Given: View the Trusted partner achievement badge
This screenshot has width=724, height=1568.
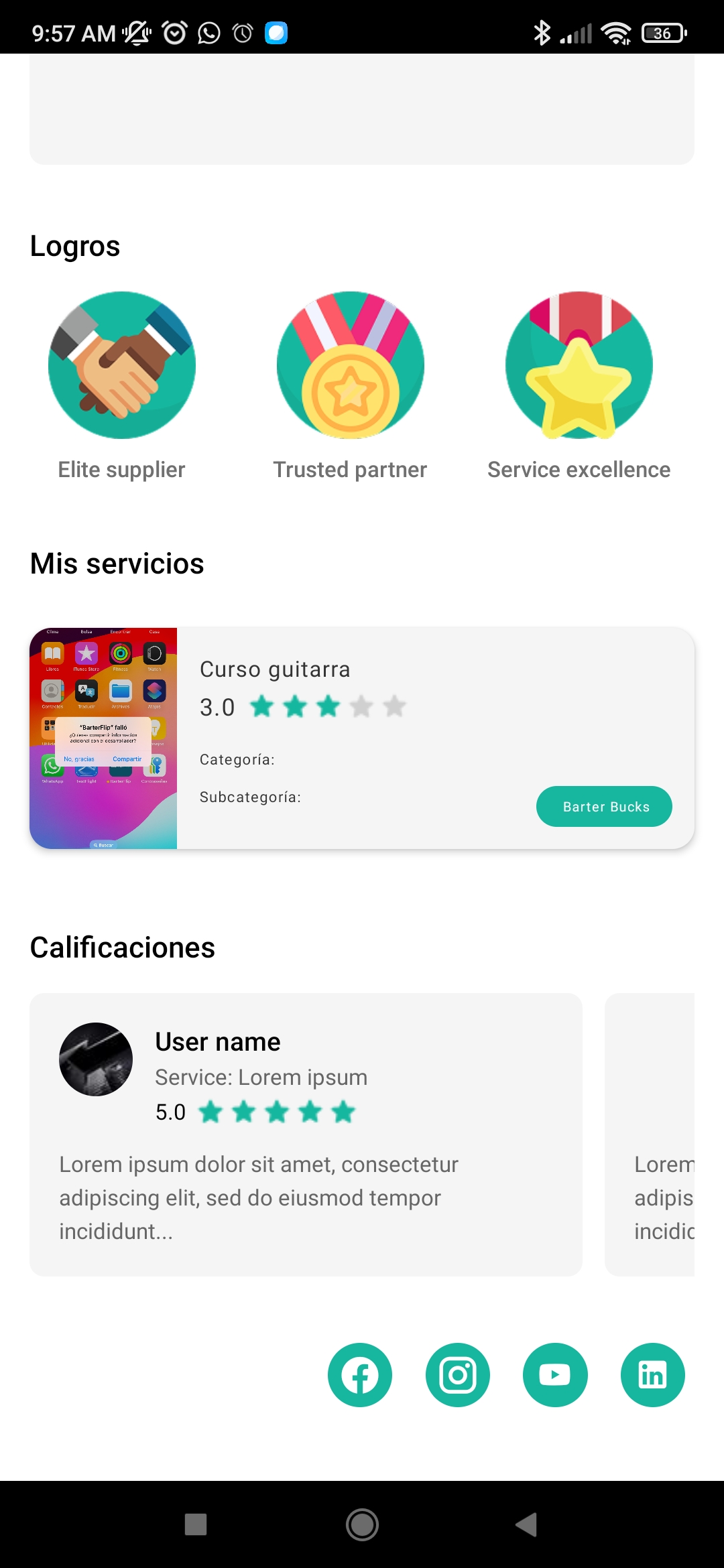Looking at the screenshot, I should [x=350, y=365].
